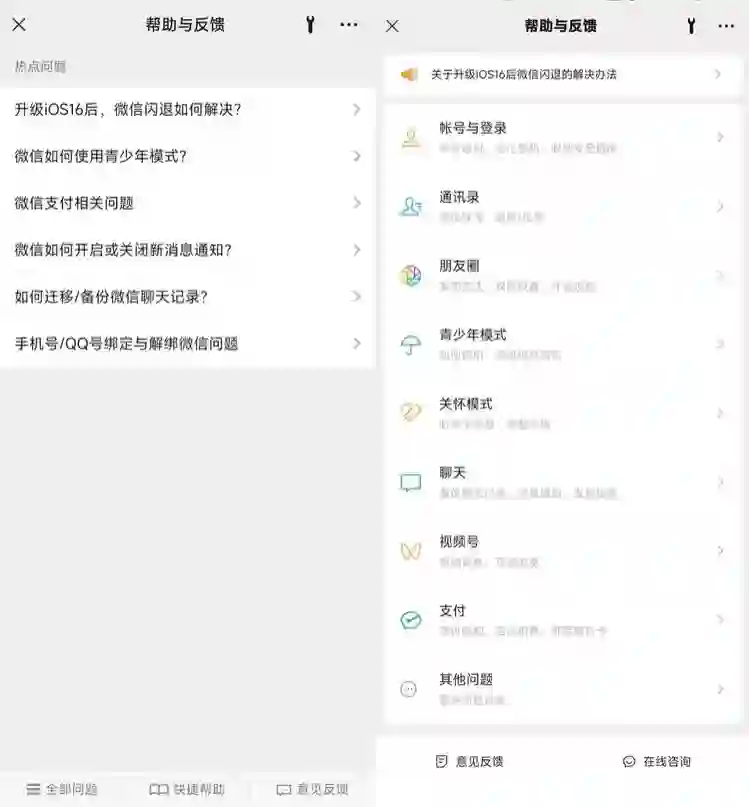Image resolution: width=749 pixels, height=807 pixels.
Task: Start 在线咨询 online consultation
Action: point(656,762)
